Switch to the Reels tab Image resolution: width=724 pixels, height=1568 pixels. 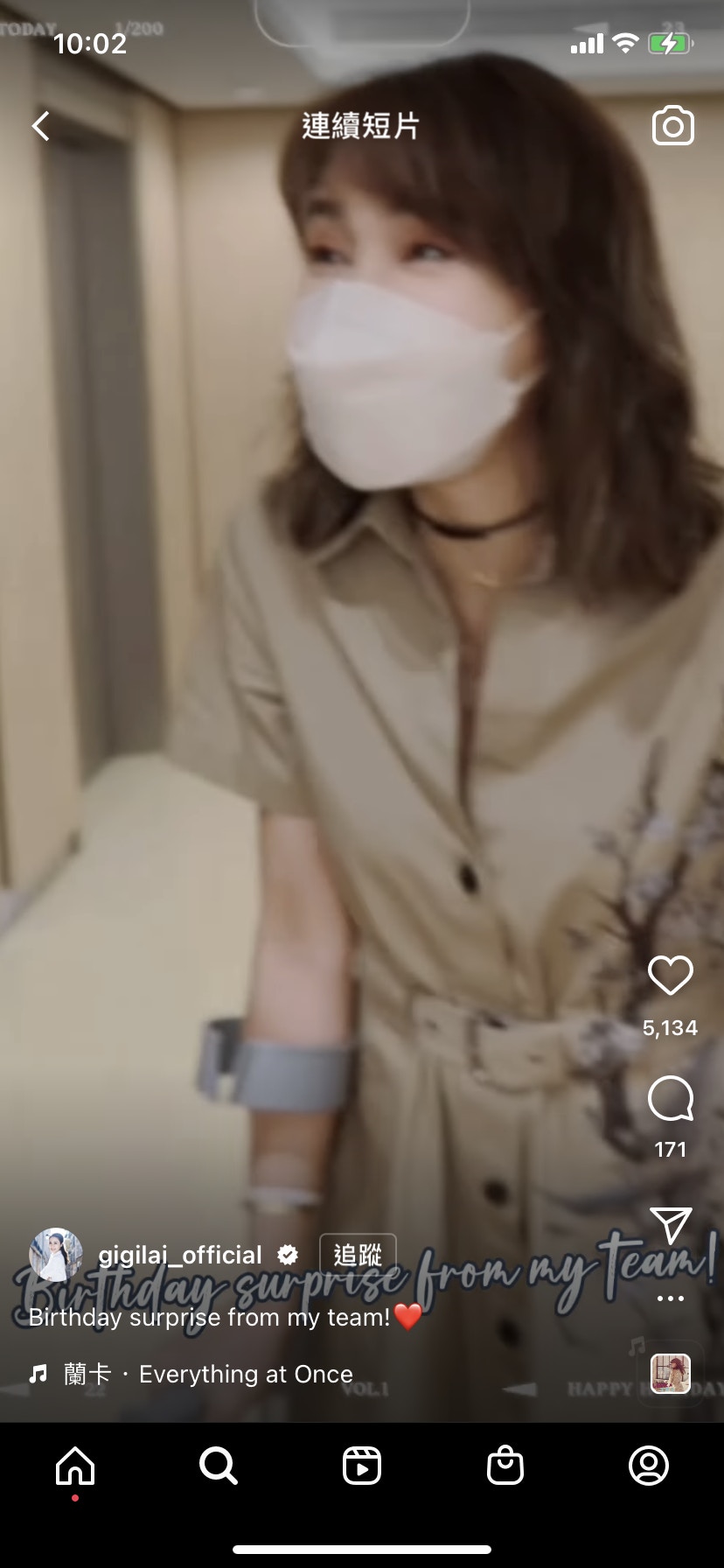click(362, 1466)
